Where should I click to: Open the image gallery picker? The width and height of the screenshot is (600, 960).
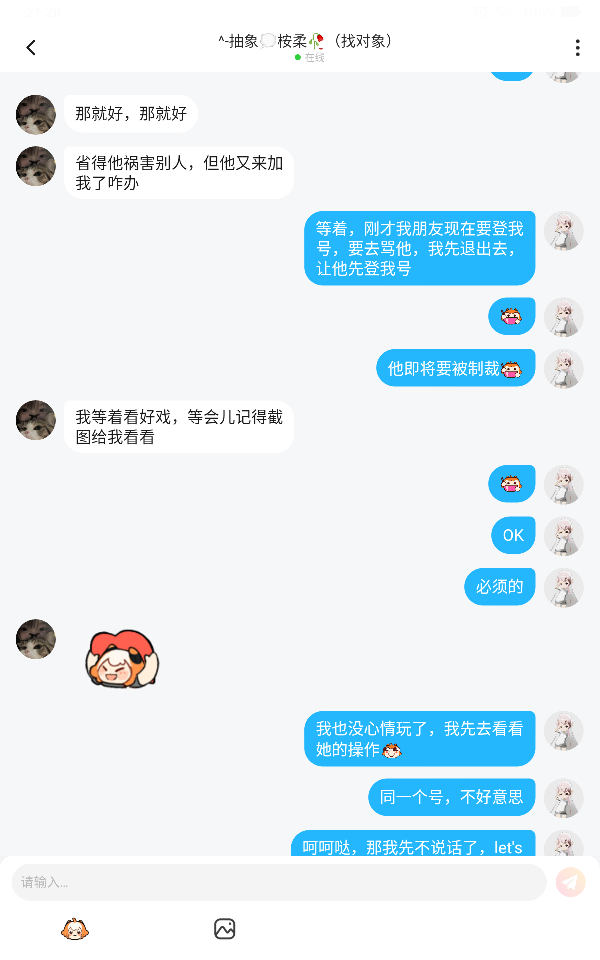225,929
